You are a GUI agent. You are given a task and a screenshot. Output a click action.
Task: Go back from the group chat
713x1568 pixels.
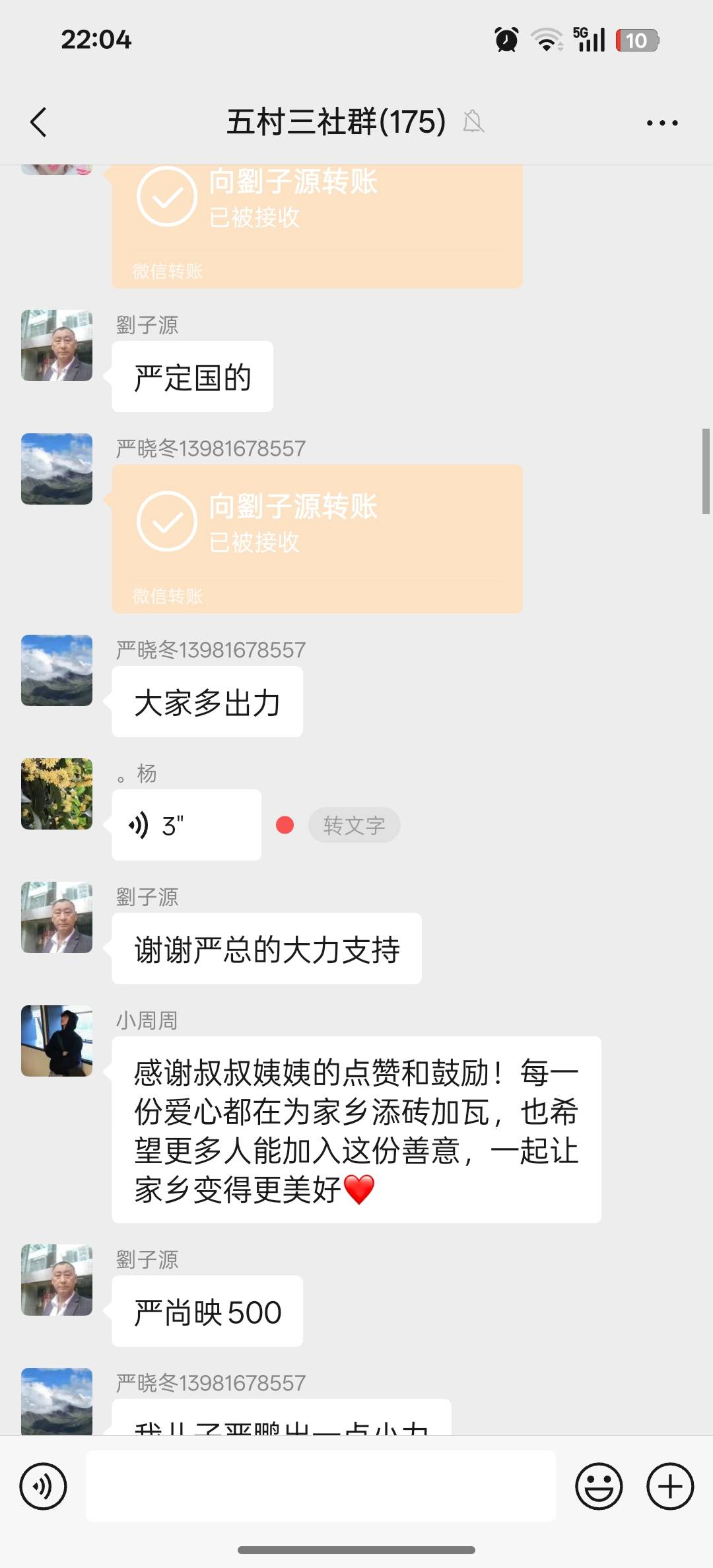point(39,122)
